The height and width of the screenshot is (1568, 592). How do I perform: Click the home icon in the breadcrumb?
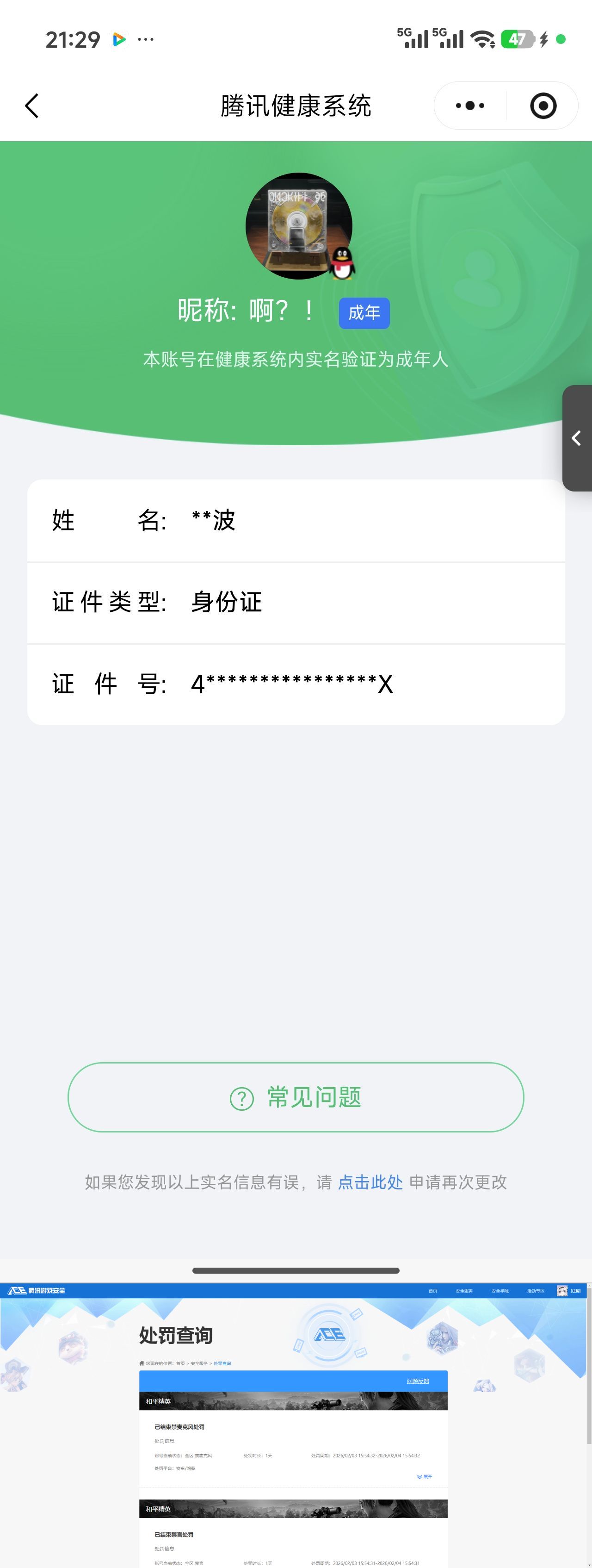tap(143, 1363)
